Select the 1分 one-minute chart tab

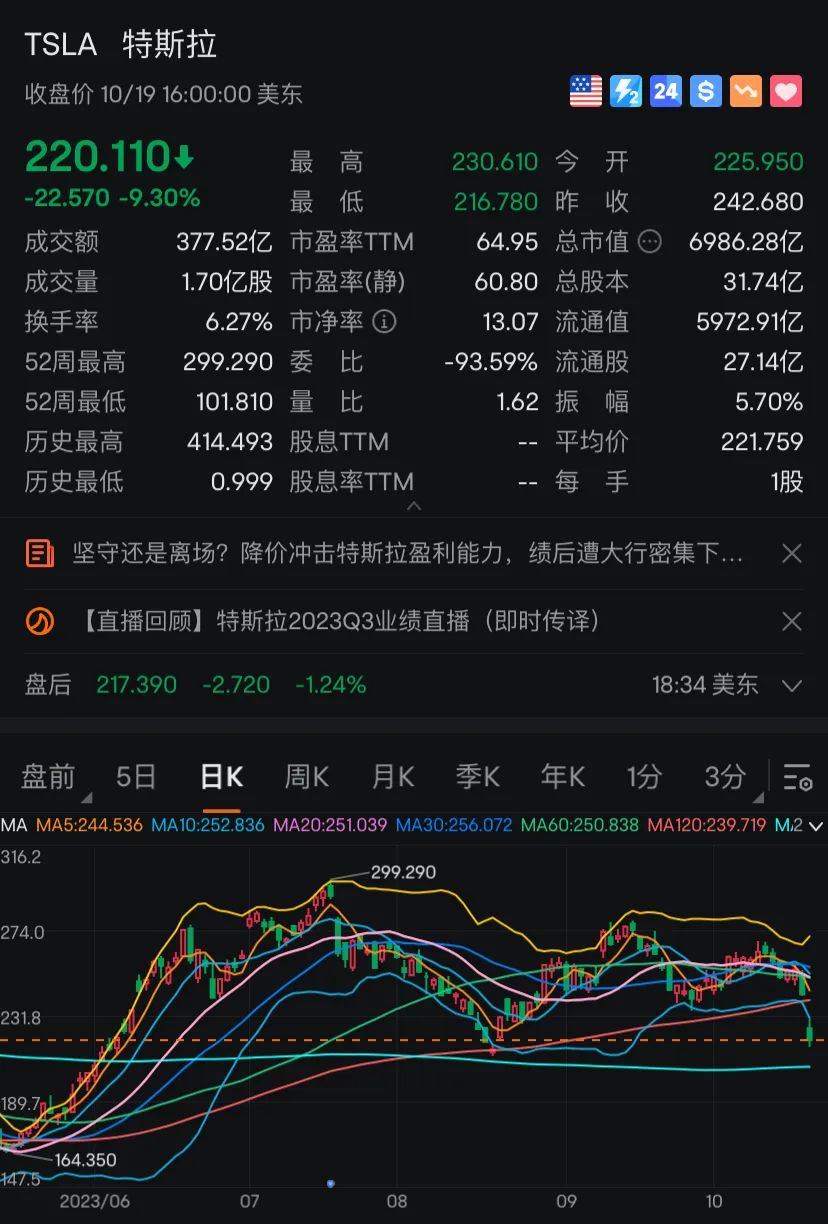[x=645, y=777]
